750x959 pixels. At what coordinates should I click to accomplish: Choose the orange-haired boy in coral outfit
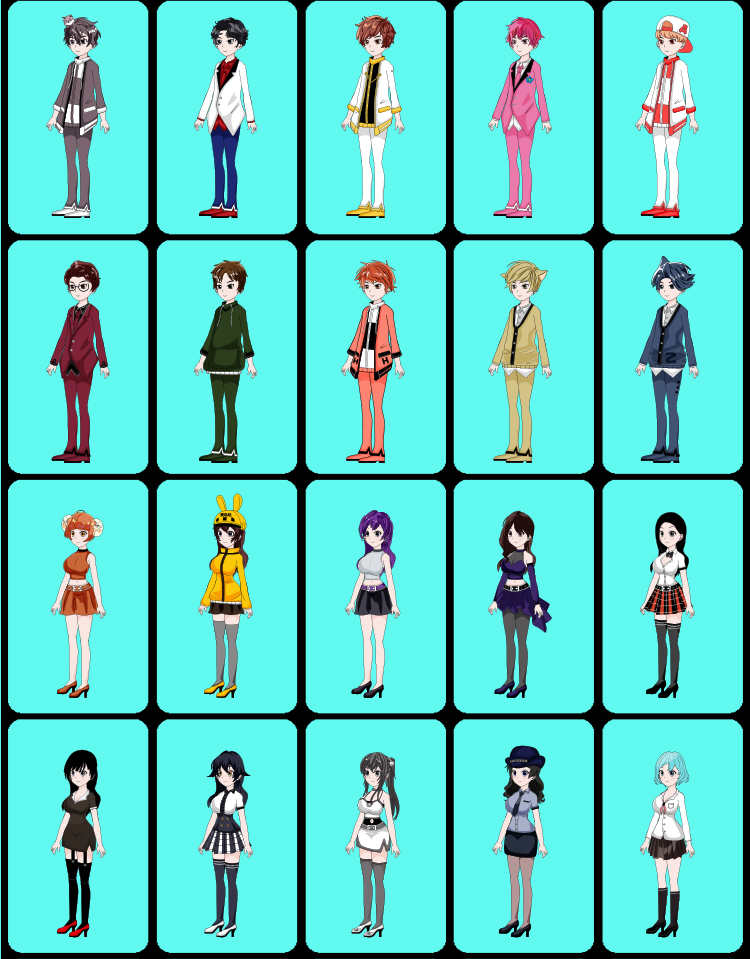pos(375,357)
